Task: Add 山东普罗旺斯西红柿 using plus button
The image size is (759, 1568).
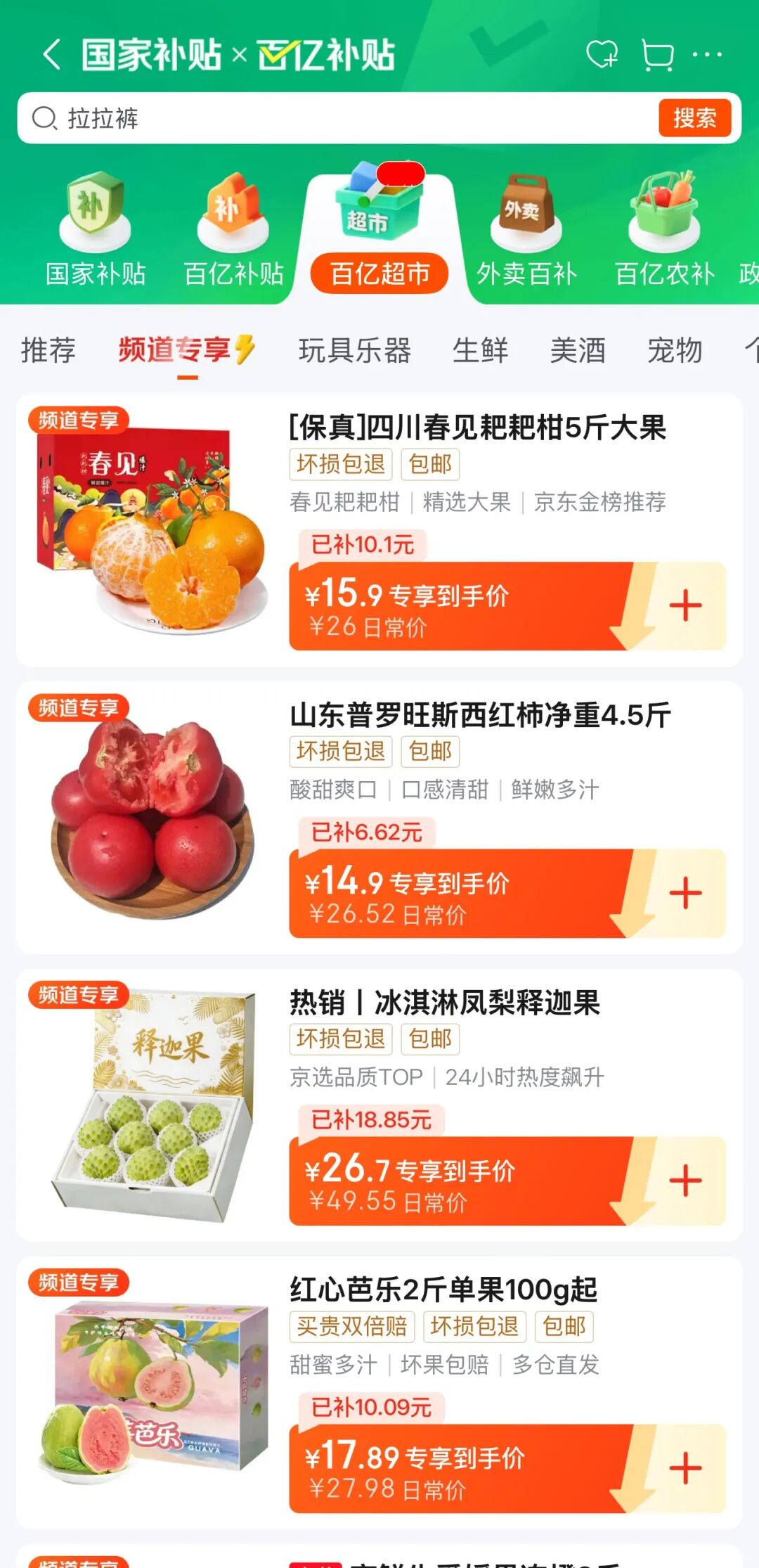Action: click(x=685, y=892)
